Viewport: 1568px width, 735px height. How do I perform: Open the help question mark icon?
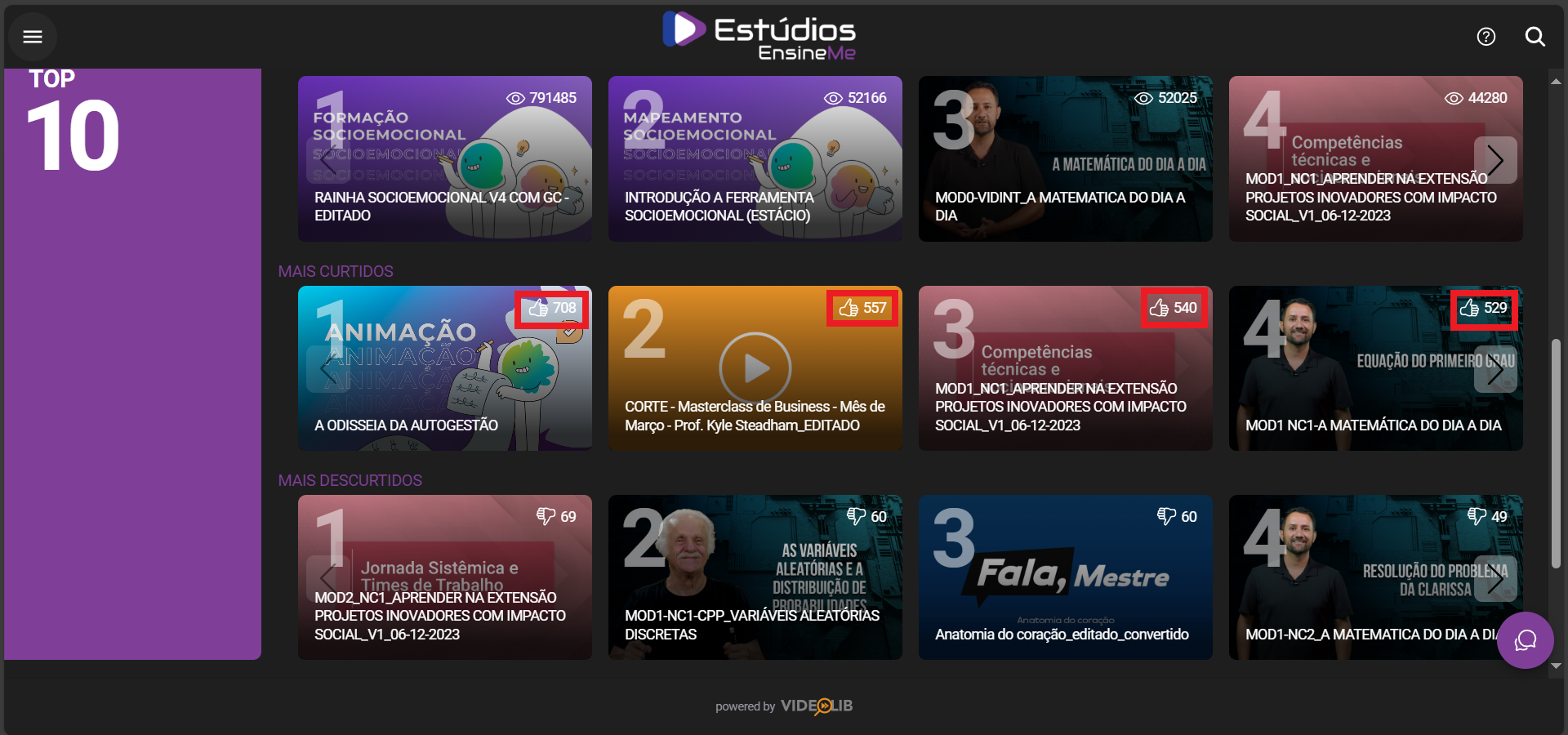1486,37
